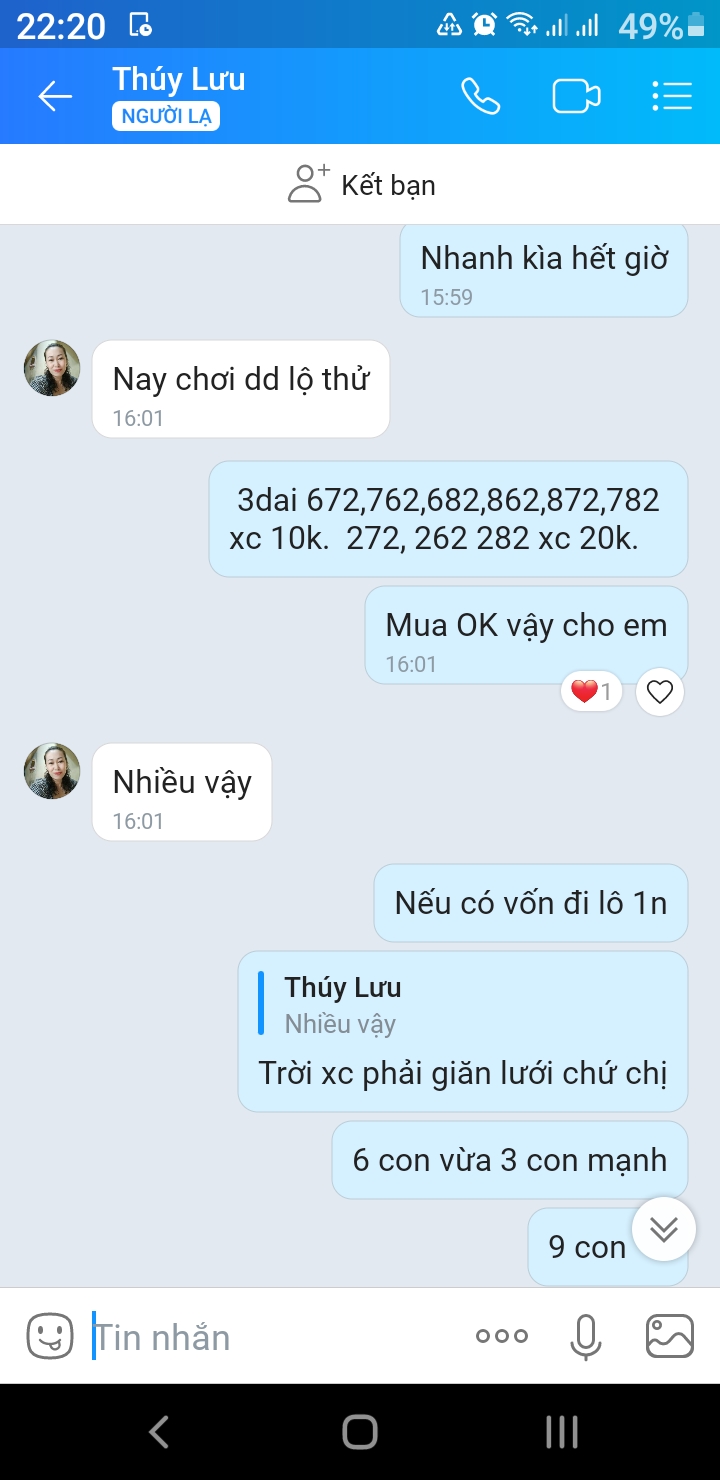Go back from Thúy Lưu's chat

[x=55, y=96]
